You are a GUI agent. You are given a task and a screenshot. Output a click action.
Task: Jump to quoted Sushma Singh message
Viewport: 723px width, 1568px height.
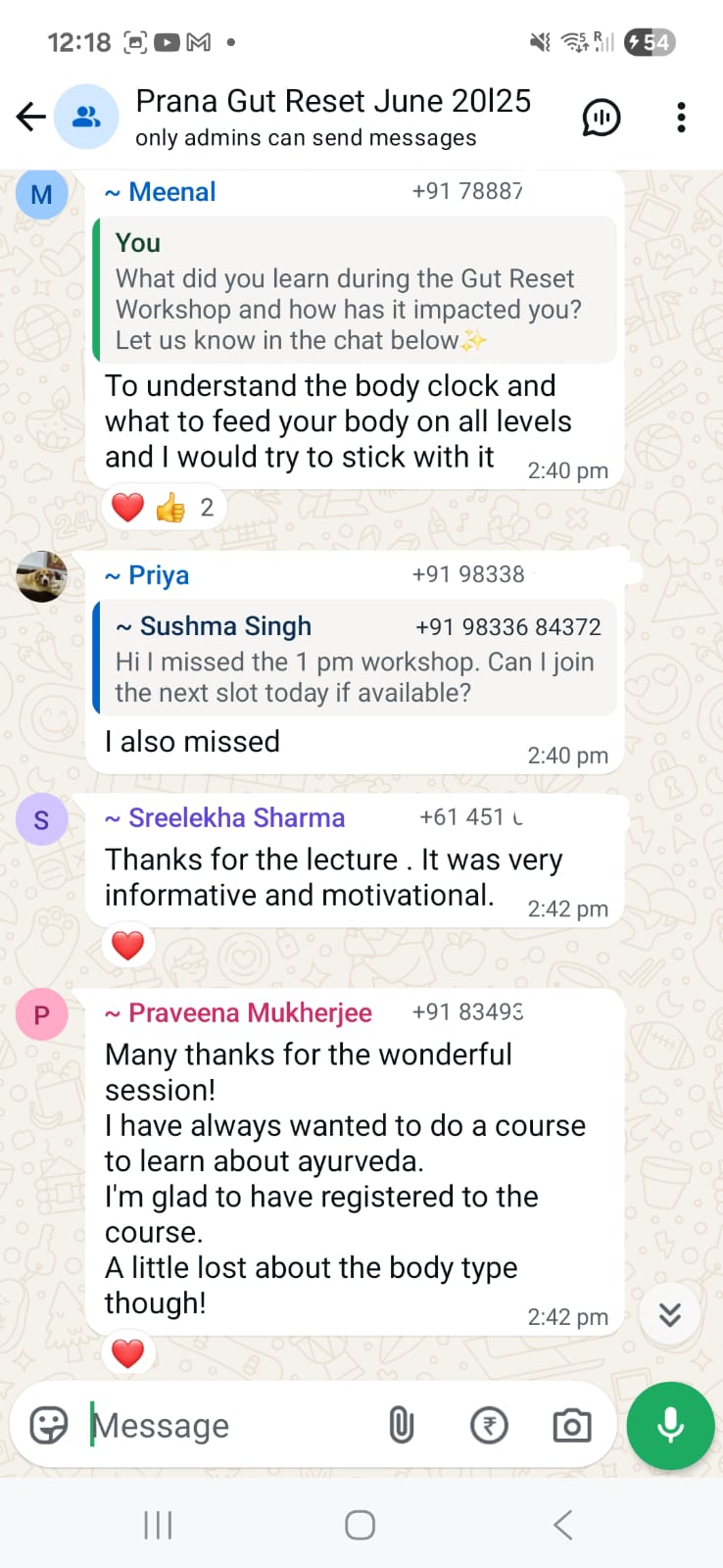[355, 659]
